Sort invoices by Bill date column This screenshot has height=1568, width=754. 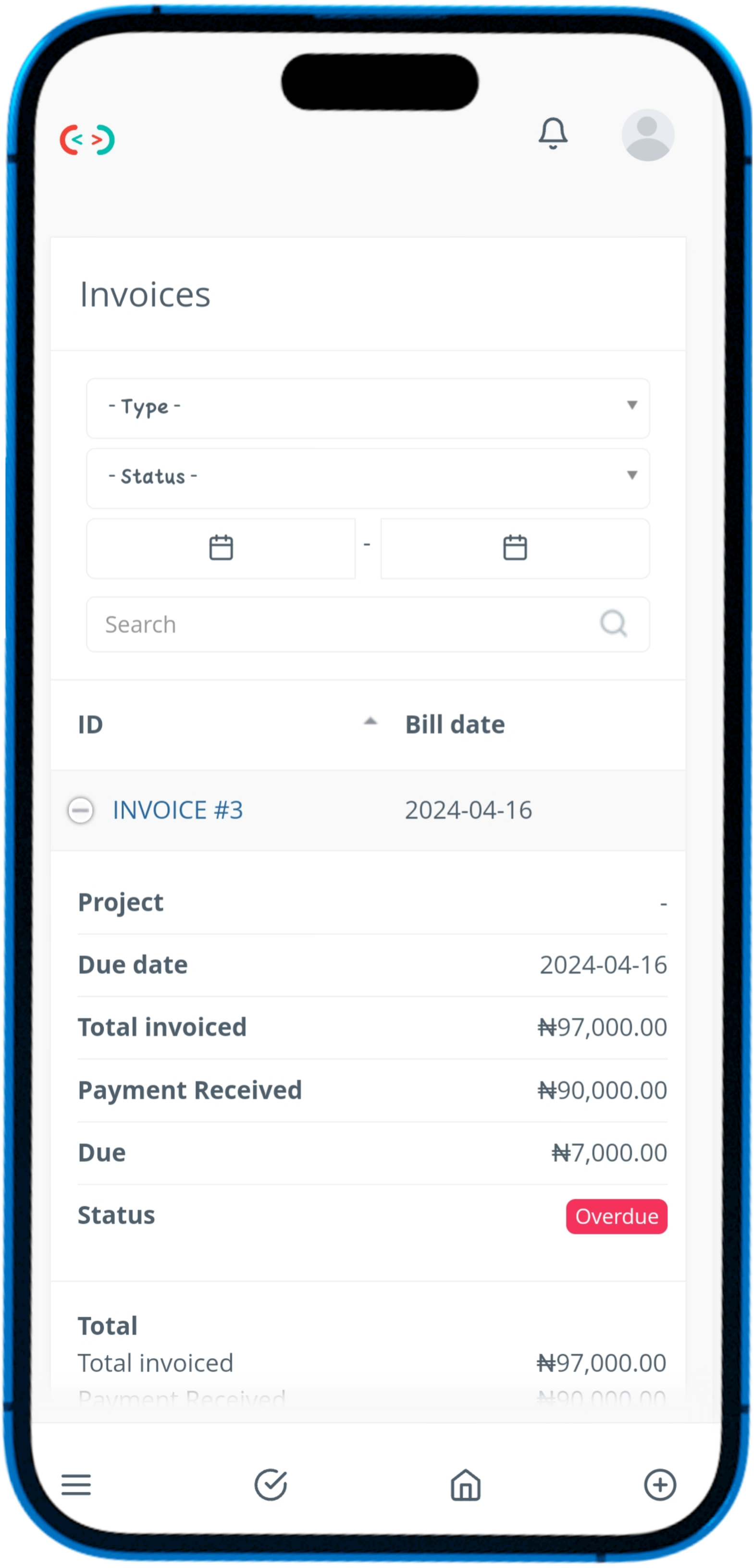[x=455, y=724]
